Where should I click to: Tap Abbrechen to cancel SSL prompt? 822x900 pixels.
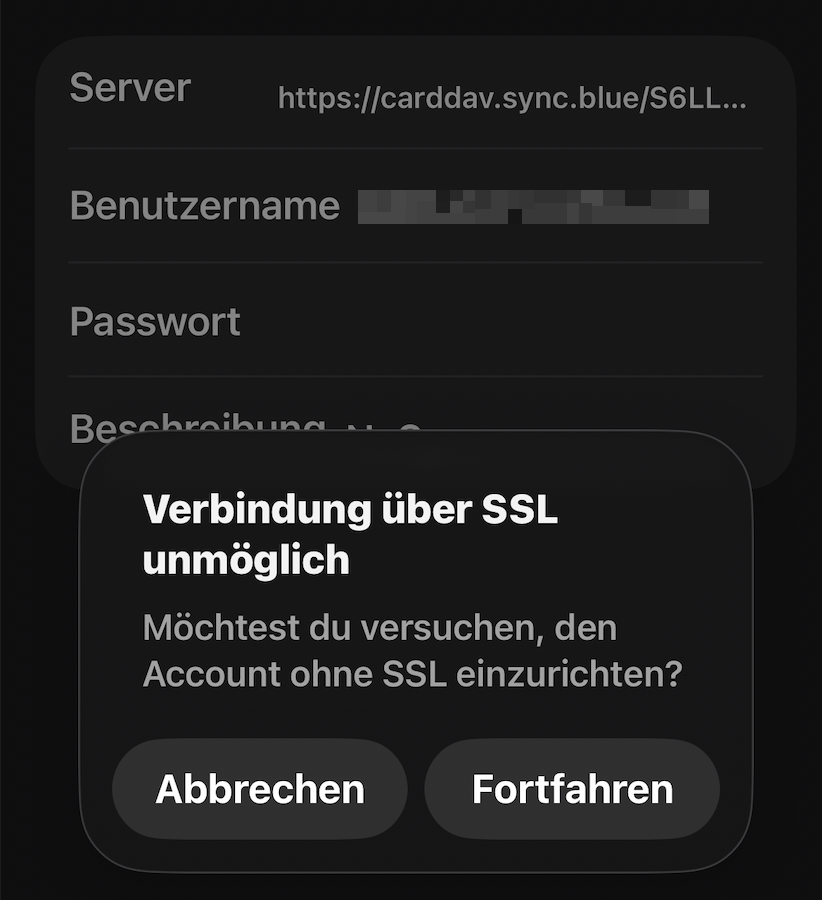[x=260, y=789]
